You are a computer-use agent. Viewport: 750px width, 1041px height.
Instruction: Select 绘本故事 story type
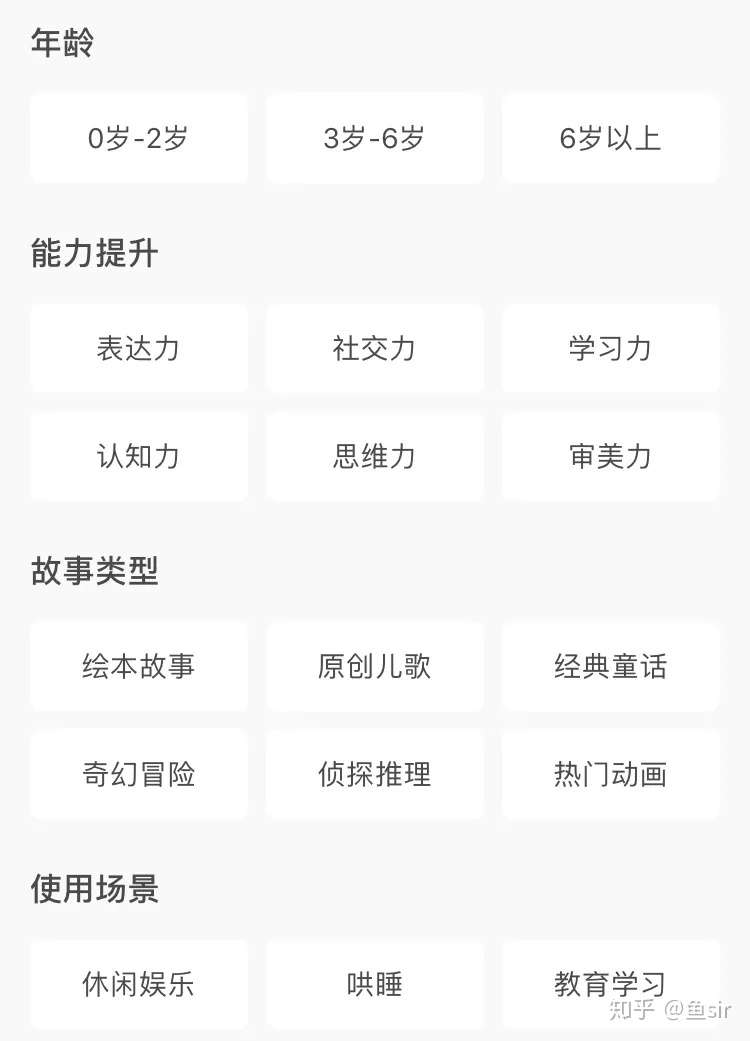(x=138, y=666)
